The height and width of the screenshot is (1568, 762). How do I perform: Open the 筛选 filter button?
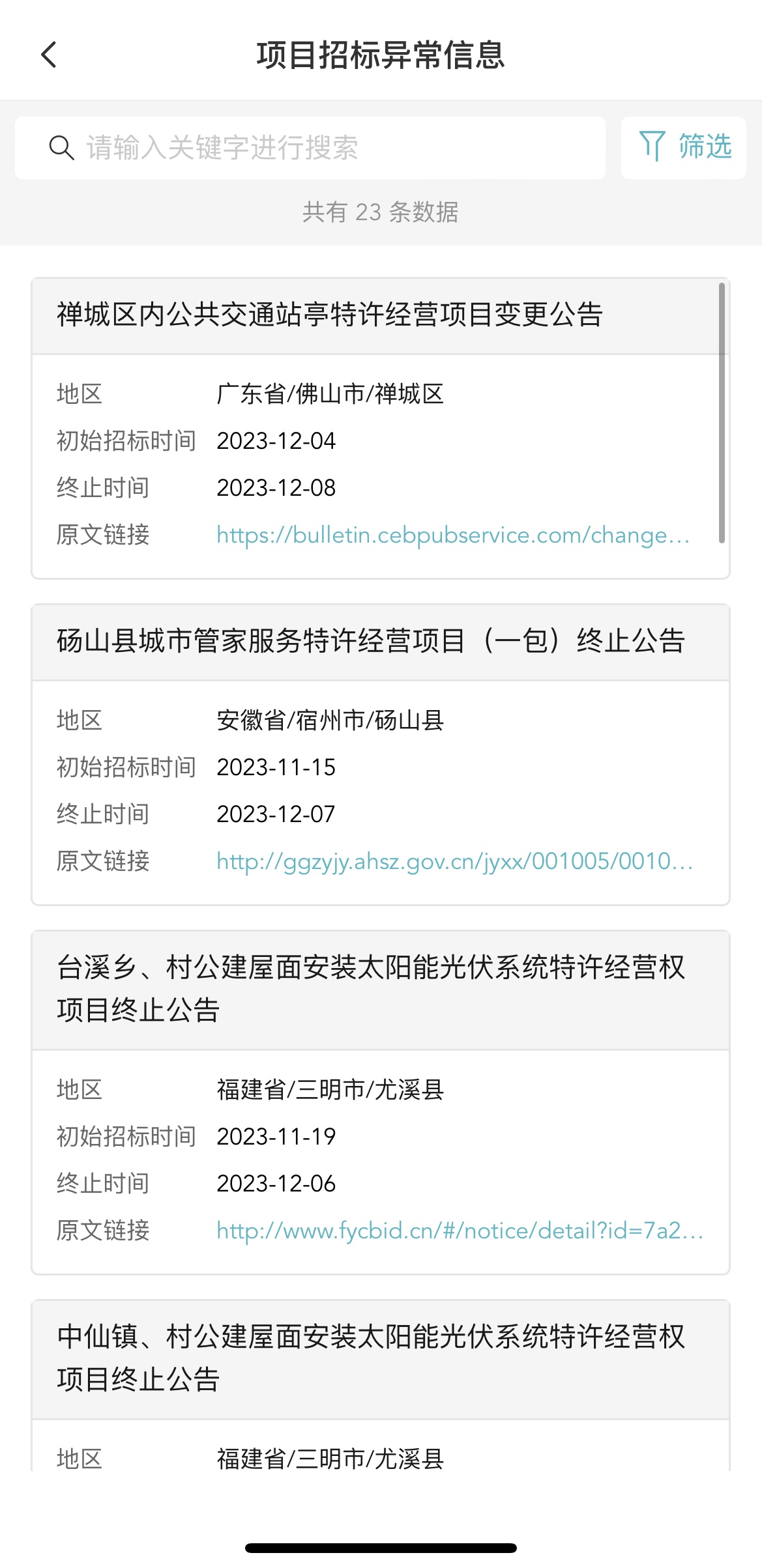[x=684, y=147]
